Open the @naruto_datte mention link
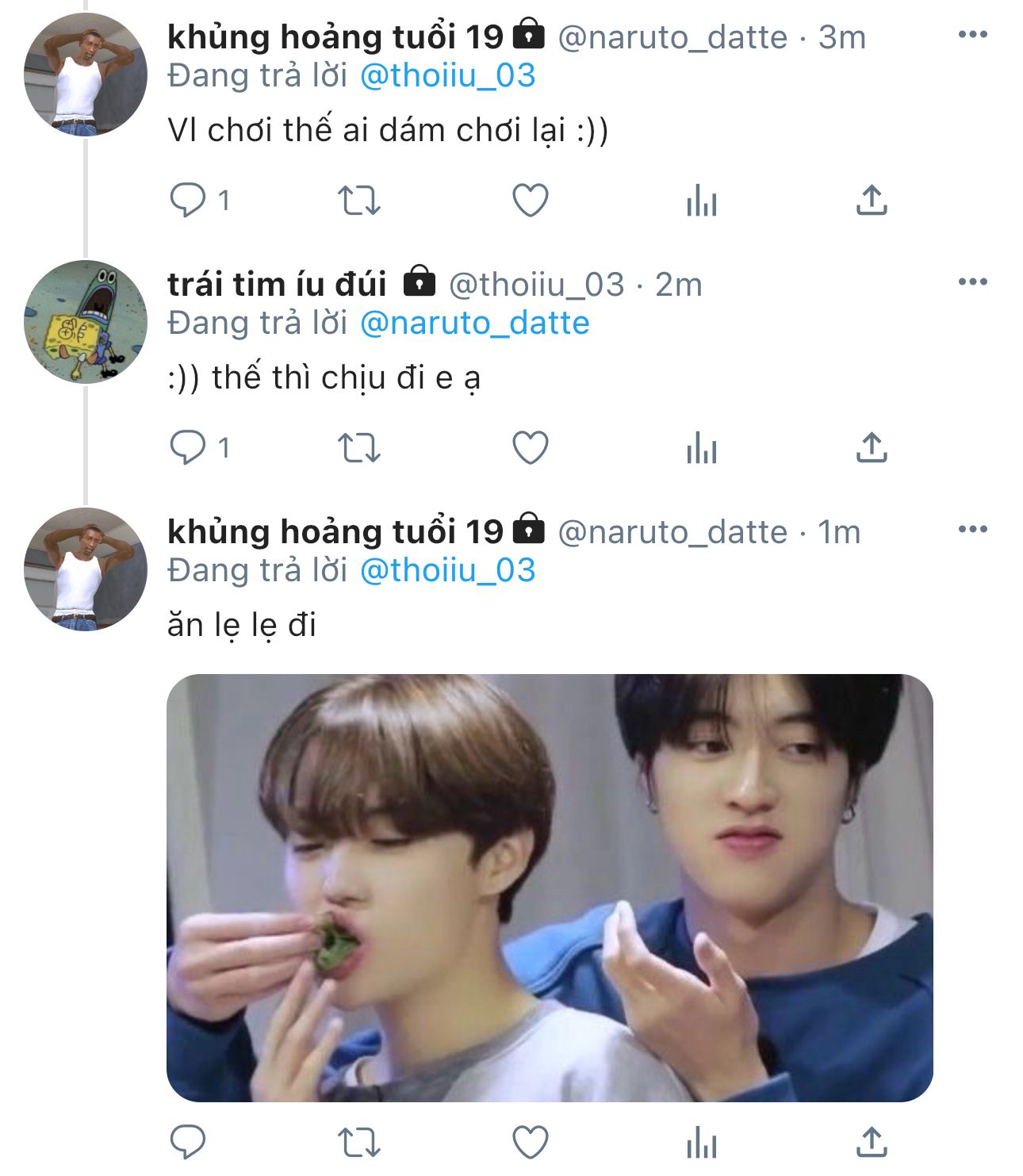 click(474, 323)
